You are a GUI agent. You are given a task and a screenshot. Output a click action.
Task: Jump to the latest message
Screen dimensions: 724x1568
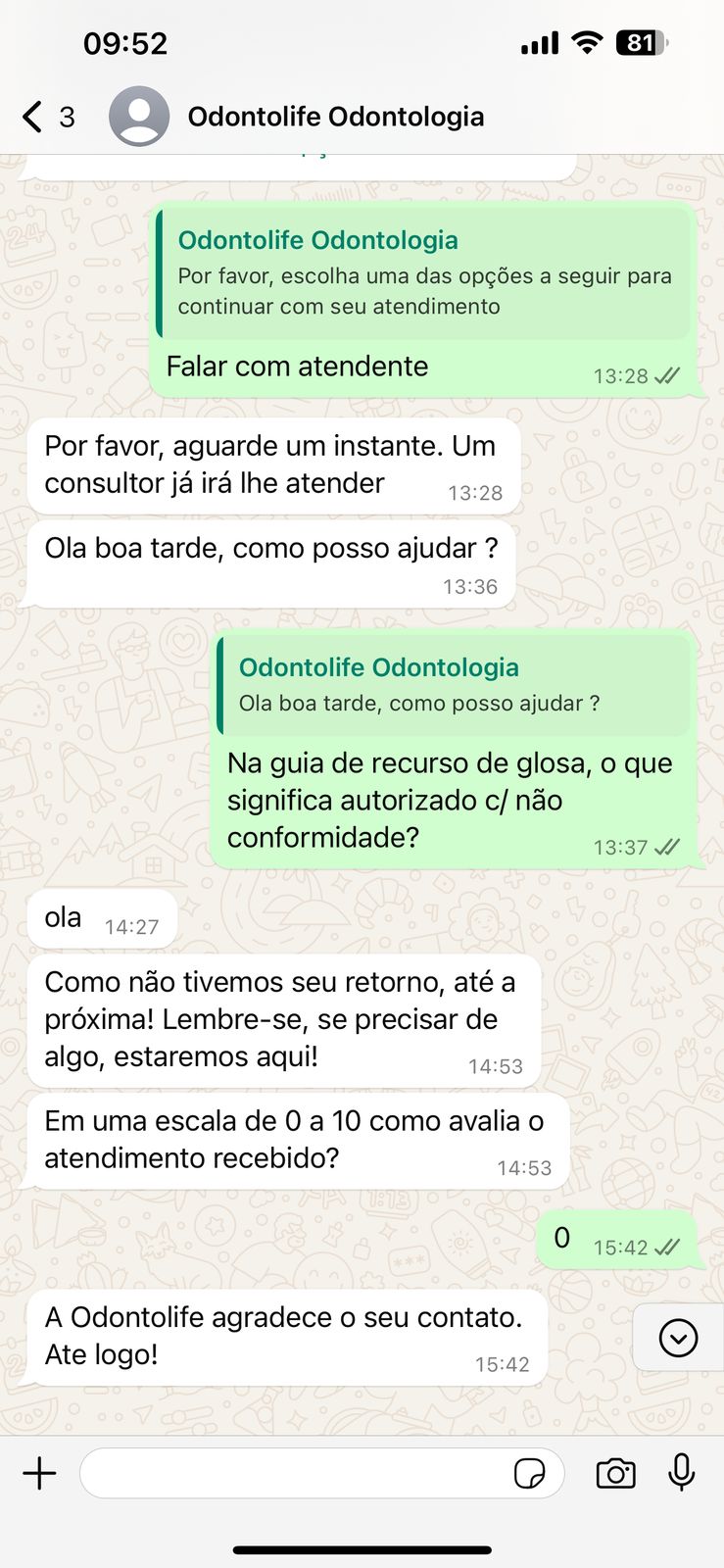coord(678,1338)
